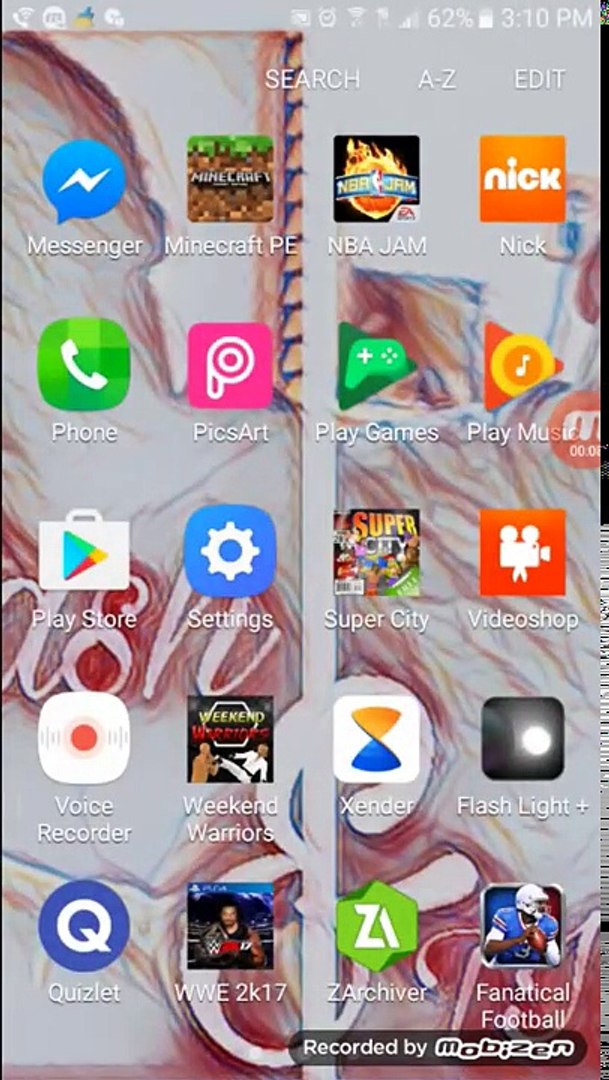
Task: Open the Nick app
Action: click(522, 180)
